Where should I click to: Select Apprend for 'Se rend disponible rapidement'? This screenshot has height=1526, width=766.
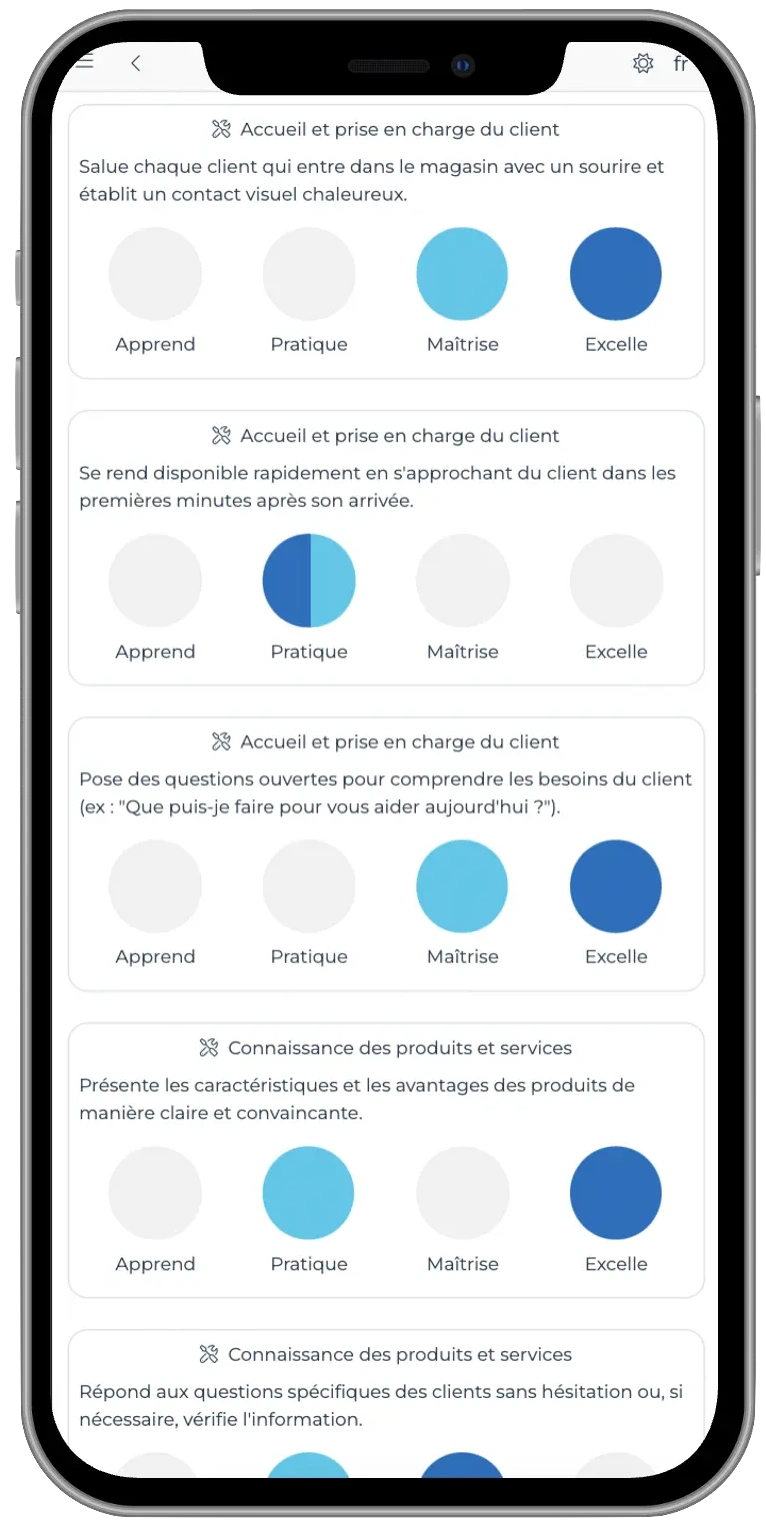155,580
